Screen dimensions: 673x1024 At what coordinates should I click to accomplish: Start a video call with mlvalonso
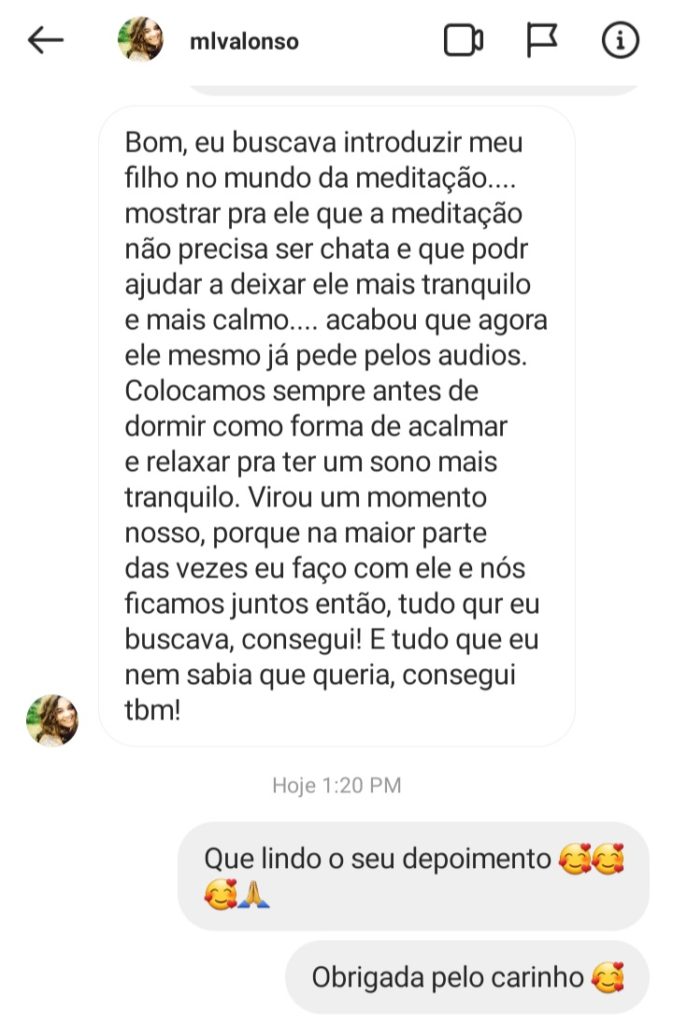coord(463,40)
